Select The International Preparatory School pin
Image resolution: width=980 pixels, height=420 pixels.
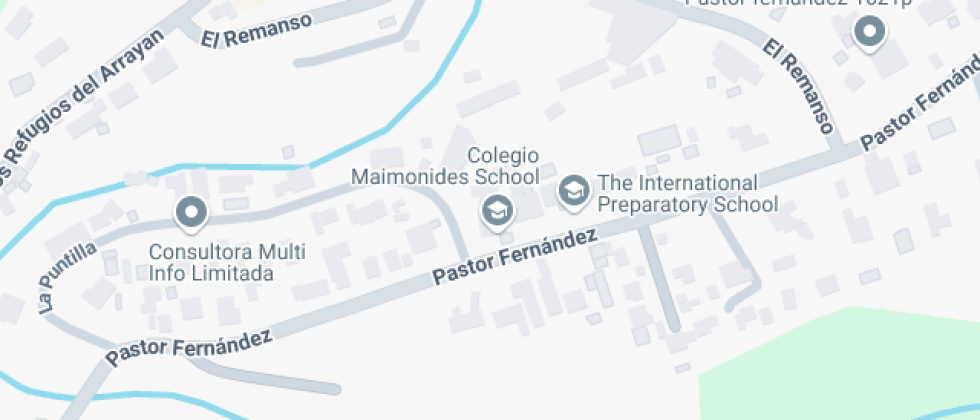tap(573, 190)
